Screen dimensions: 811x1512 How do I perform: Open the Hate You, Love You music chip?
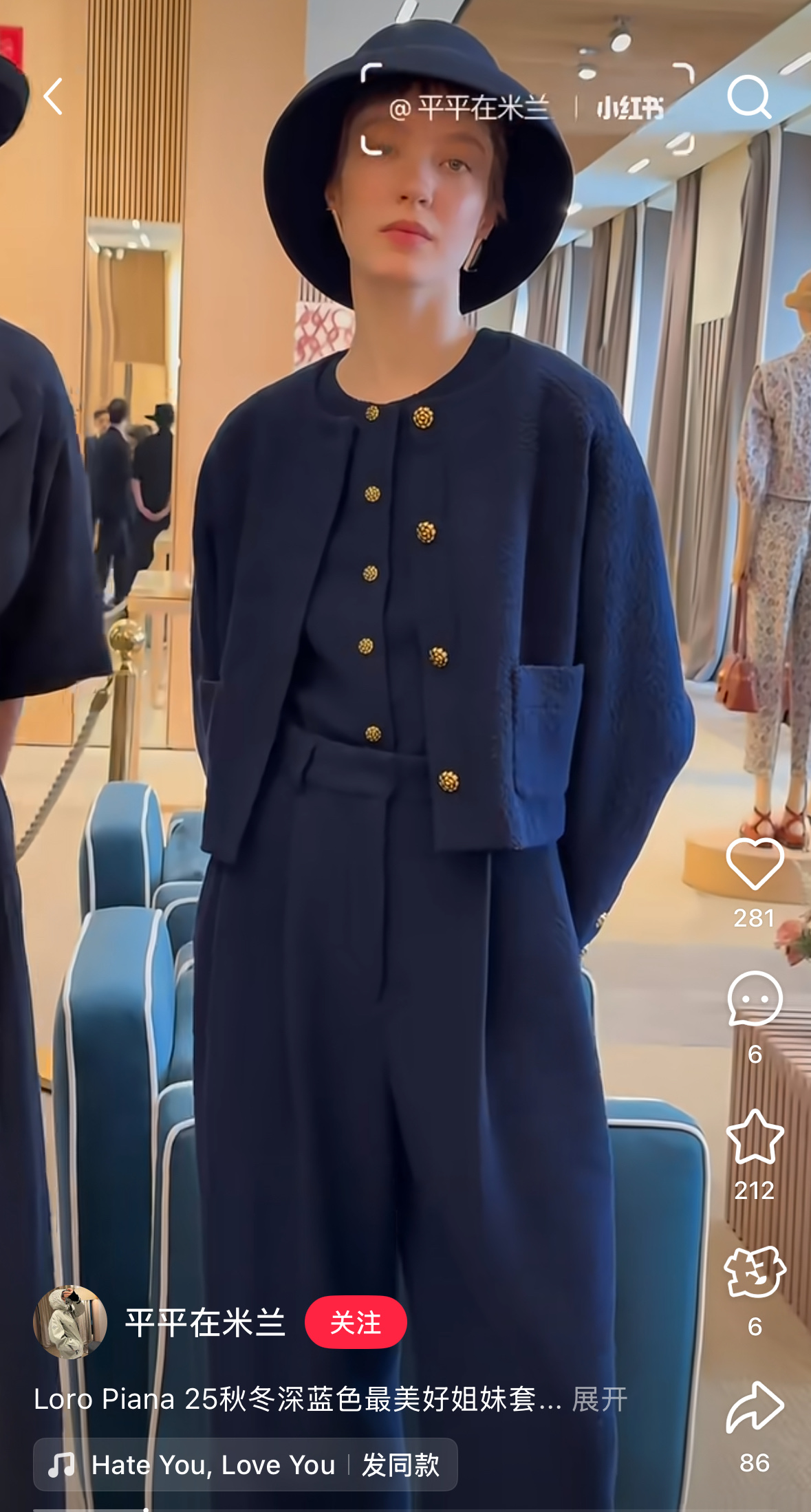coord(213,1465)
